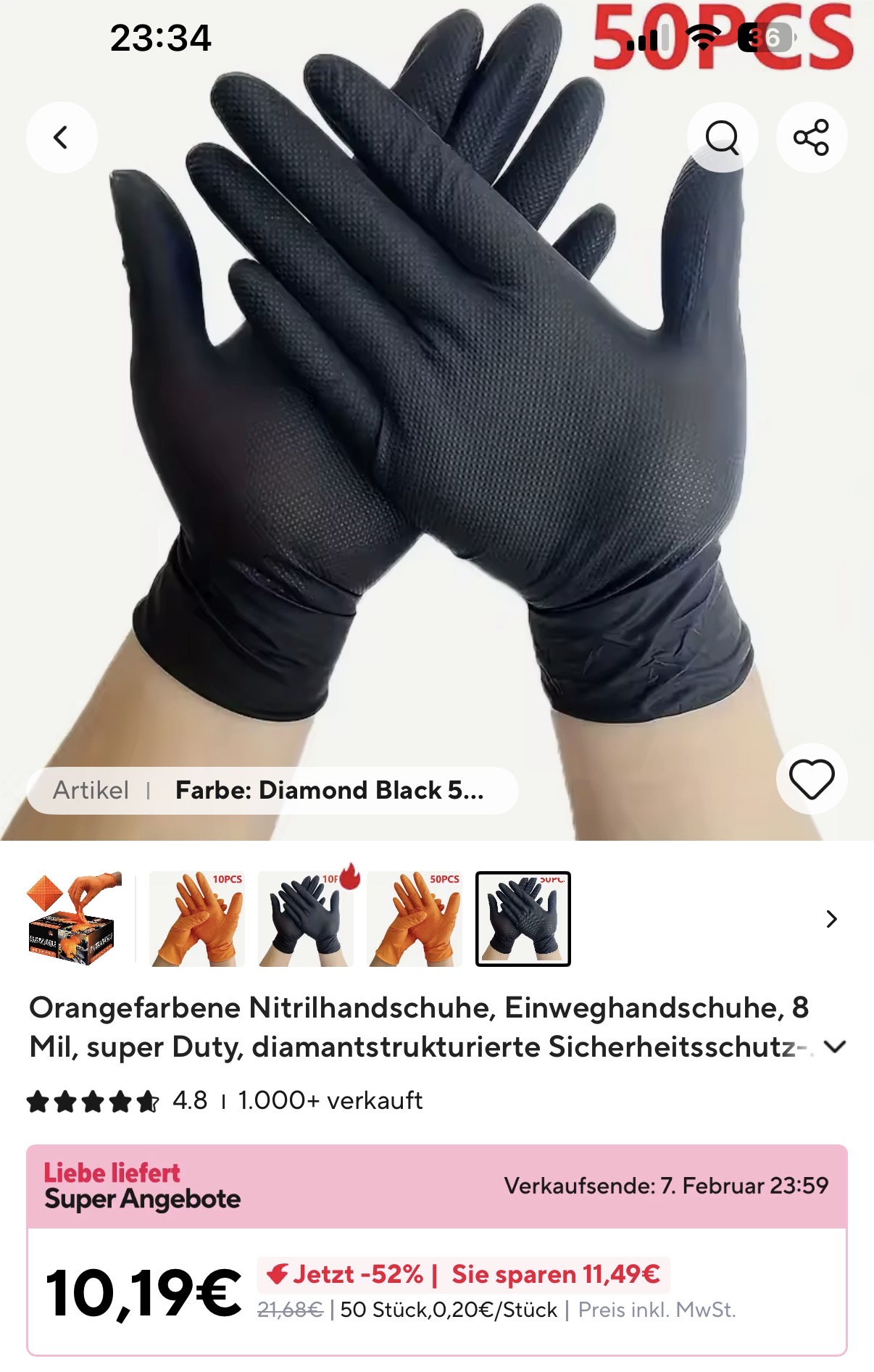Select the orange 50PCS gloves variant

[415, 918]
